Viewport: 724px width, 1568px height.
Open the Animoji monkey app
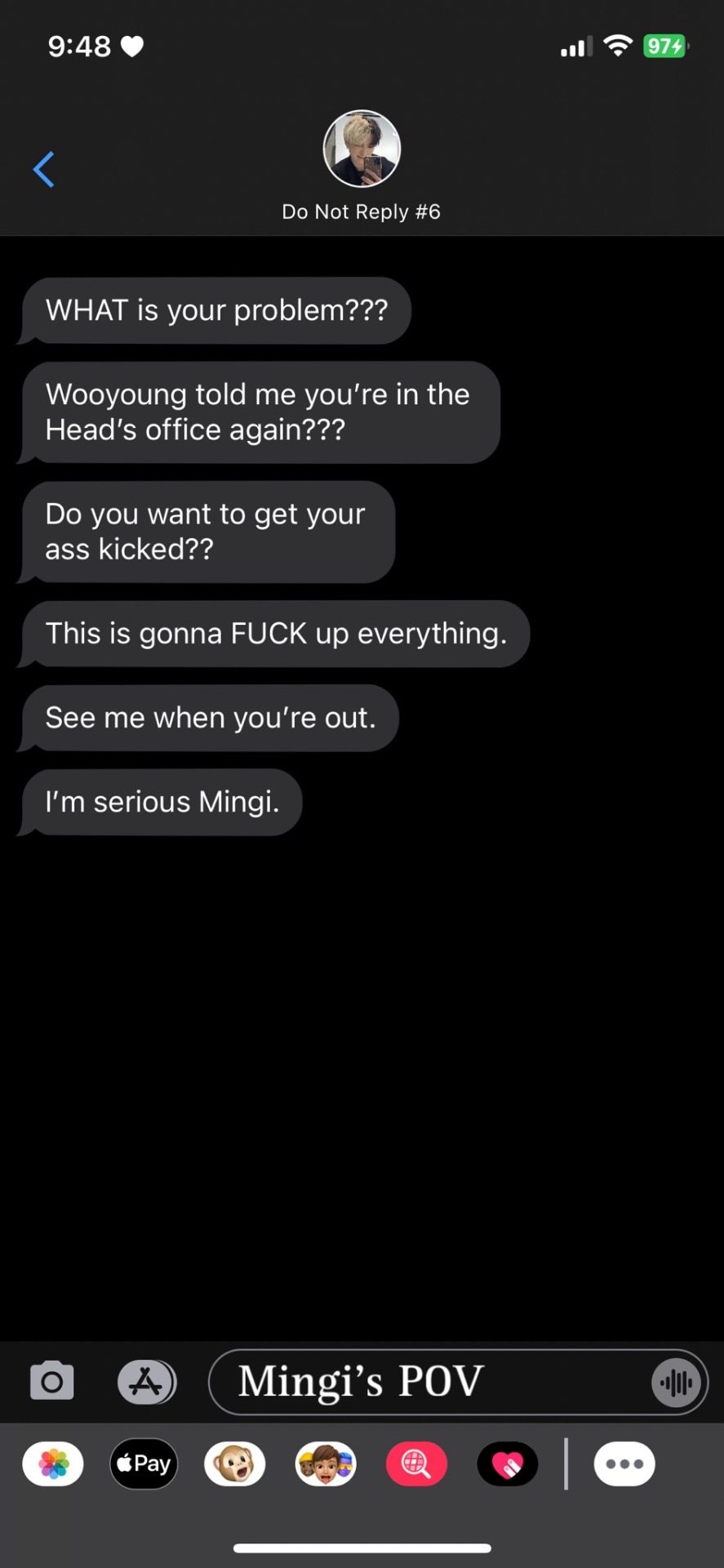coord(235,1464)
